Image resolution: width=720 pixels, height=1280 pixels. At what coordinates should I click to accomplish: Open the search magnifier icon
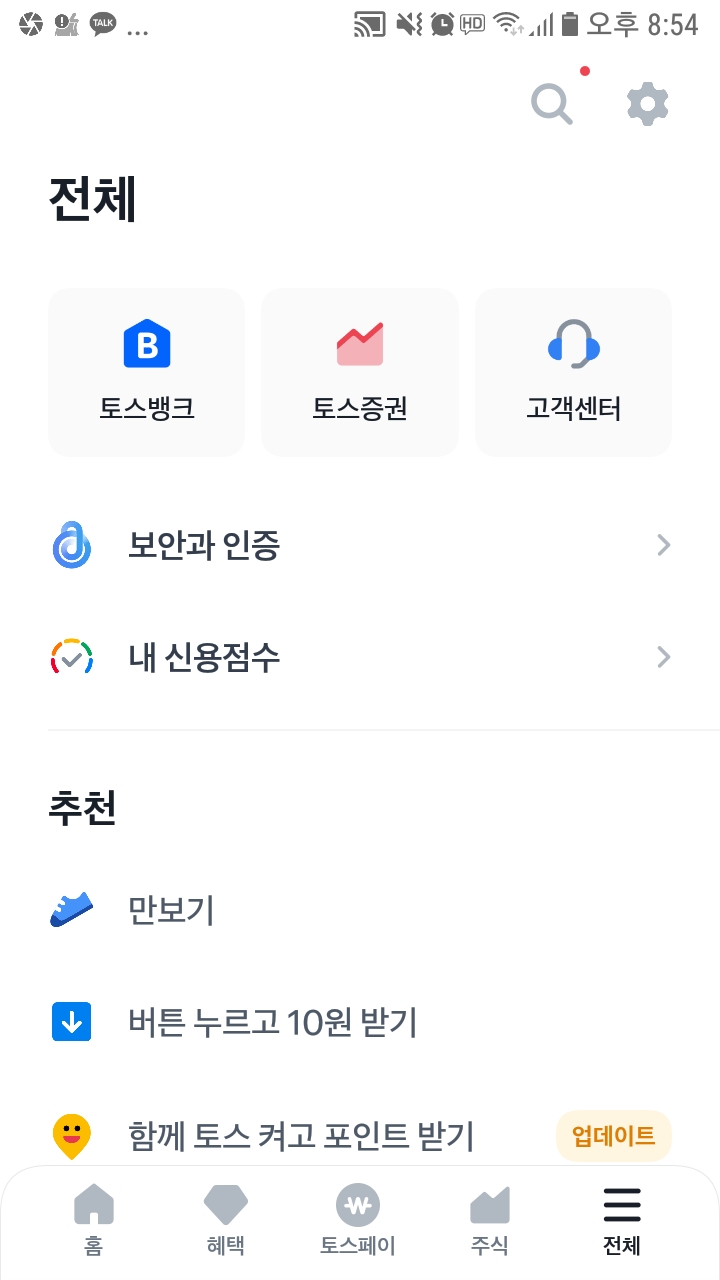click(551, 104)
